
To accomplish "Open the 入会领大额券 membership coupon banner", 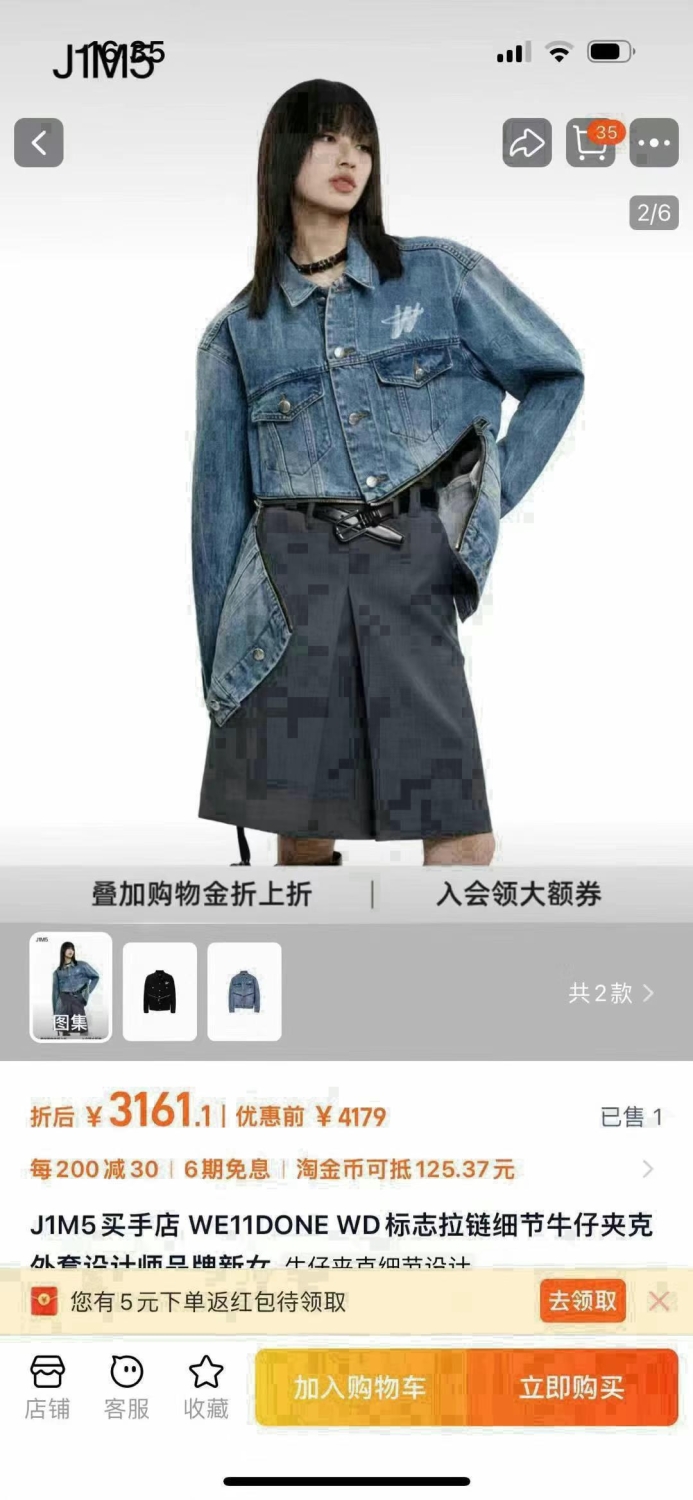I will click(x=519, y=893).
